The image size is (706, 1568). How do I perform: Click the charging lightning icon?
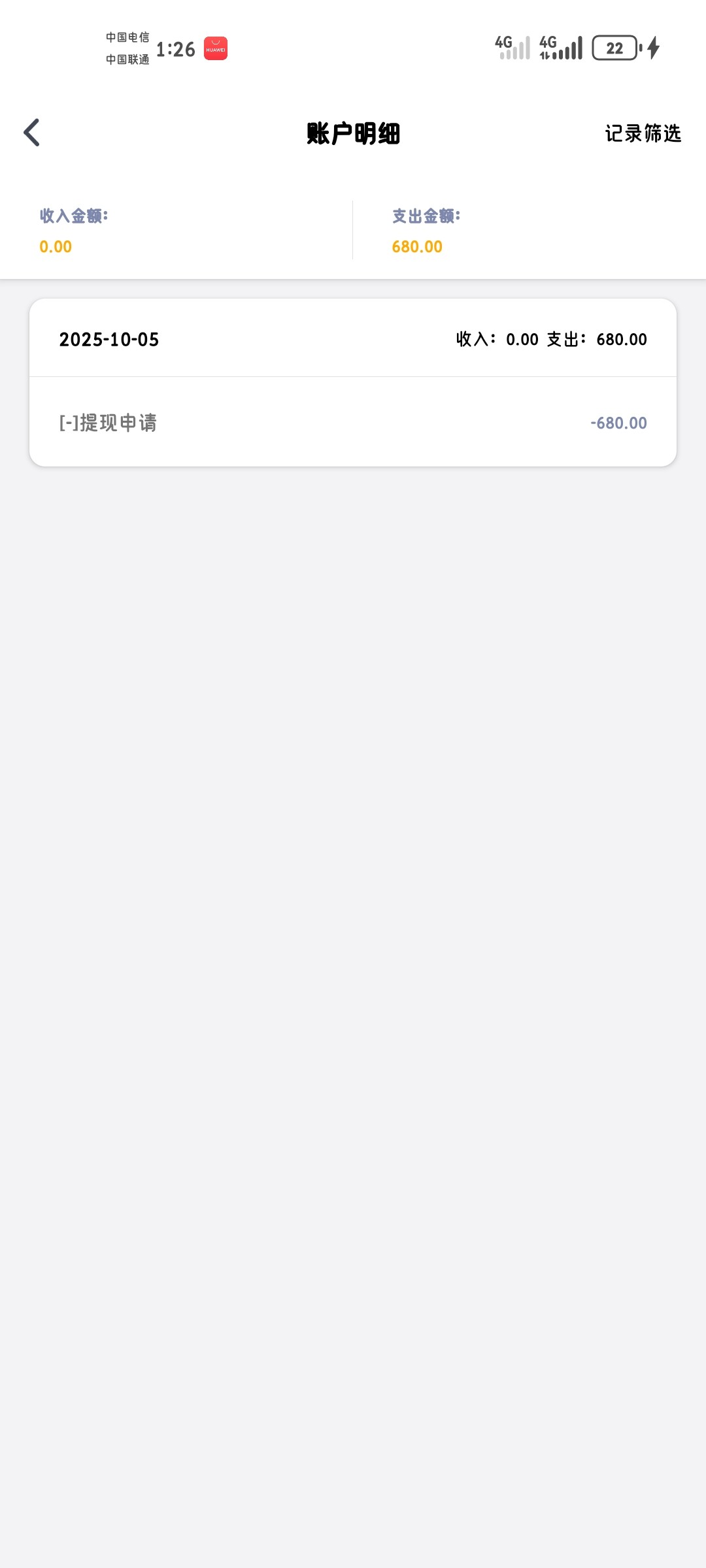click(654, 48)
